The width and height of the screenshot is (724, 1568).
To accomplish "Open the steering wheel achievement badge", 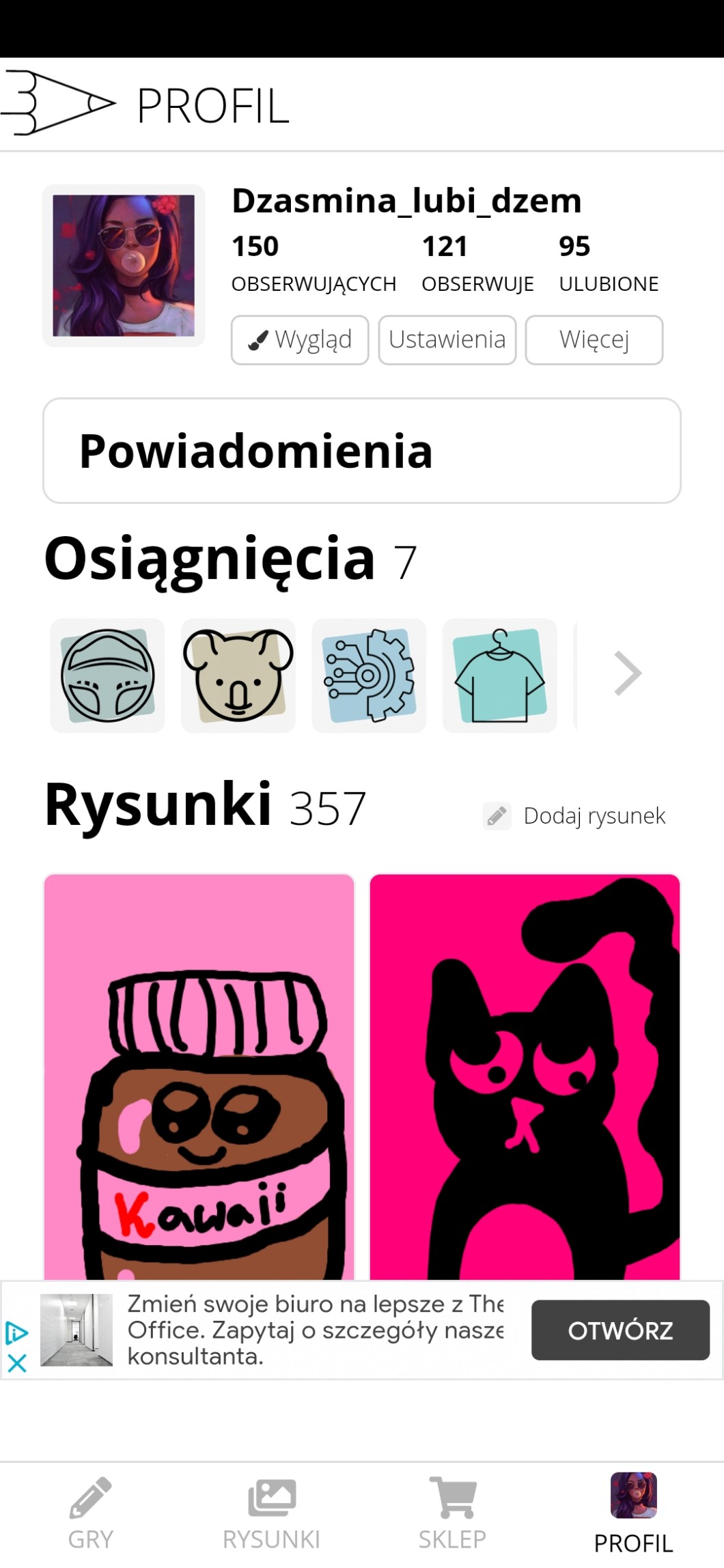I will [108, 675].
